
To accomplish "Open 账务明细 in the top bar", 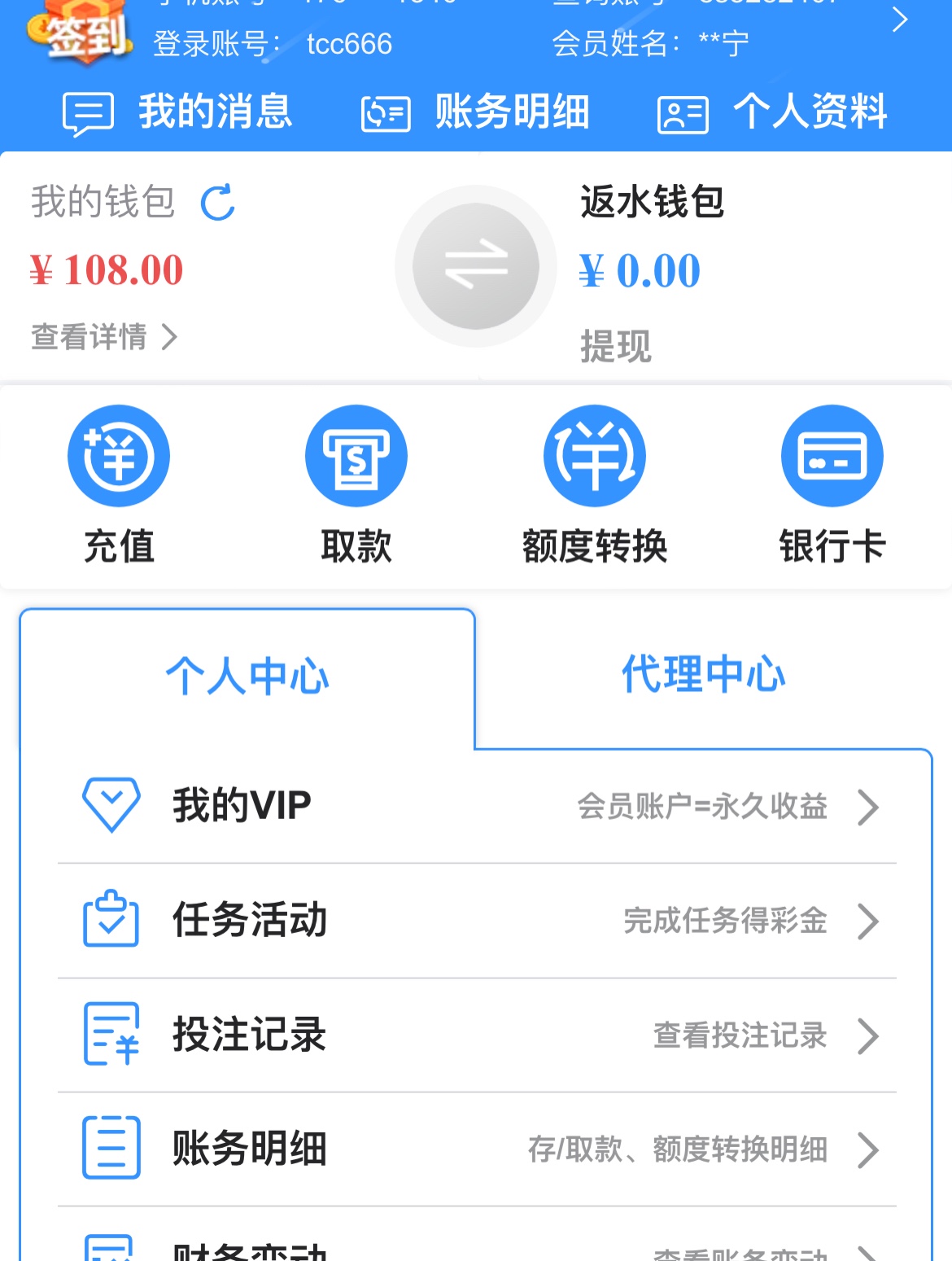I will (476, 112).
